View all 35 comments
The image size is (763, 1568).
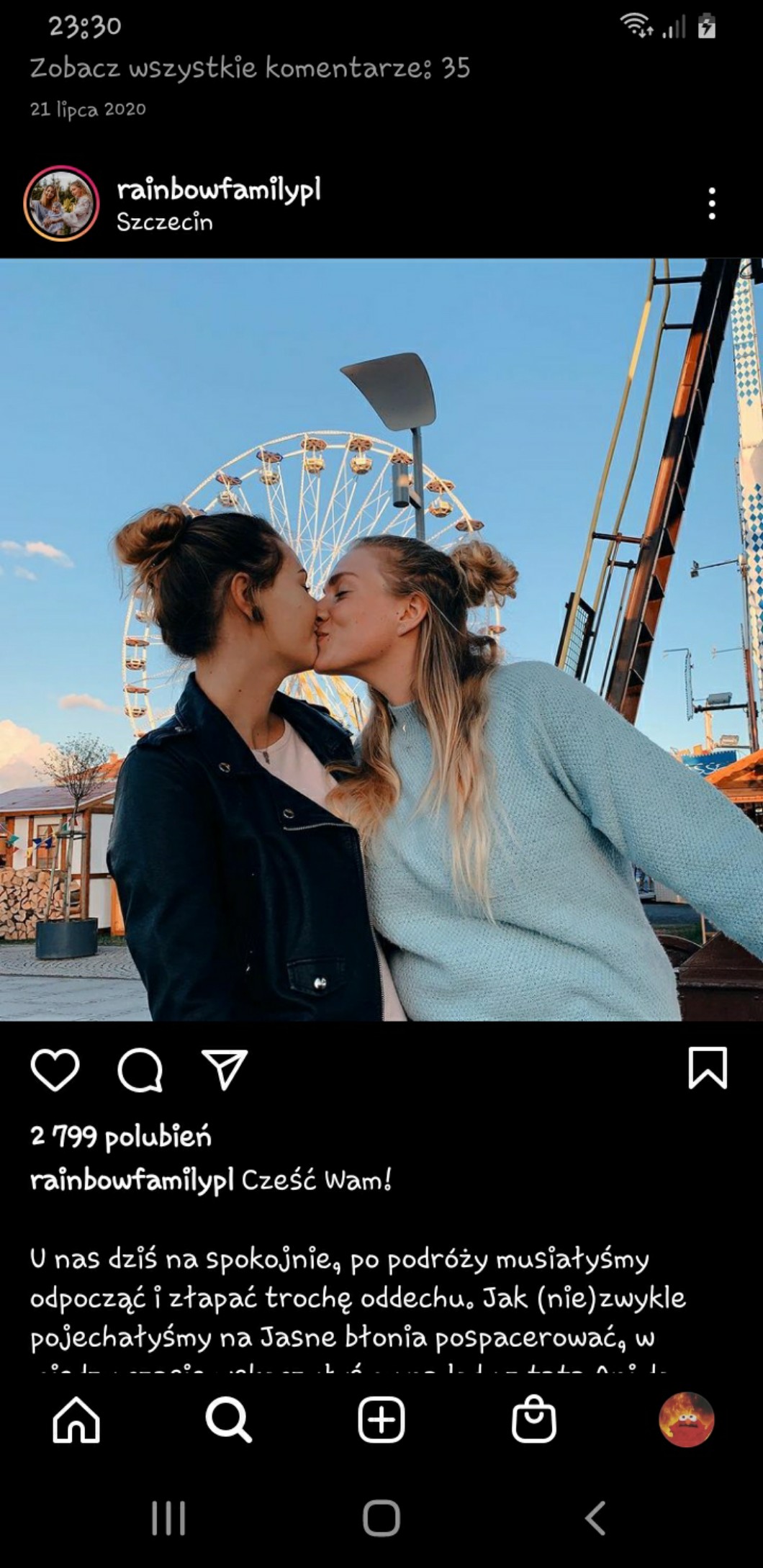click(x=250, y=68)
